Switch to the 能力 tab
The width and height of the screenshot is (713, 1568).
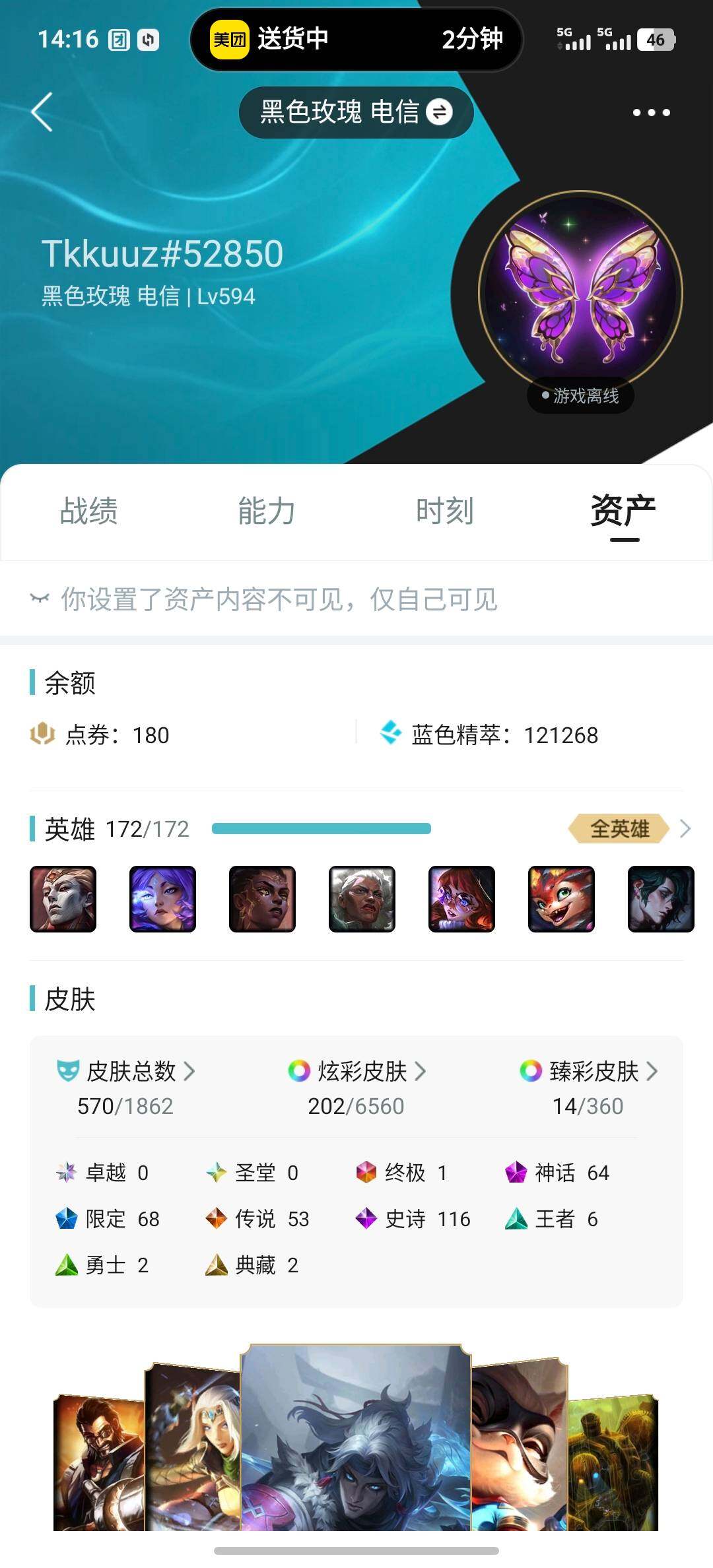[x=267, y=511]
